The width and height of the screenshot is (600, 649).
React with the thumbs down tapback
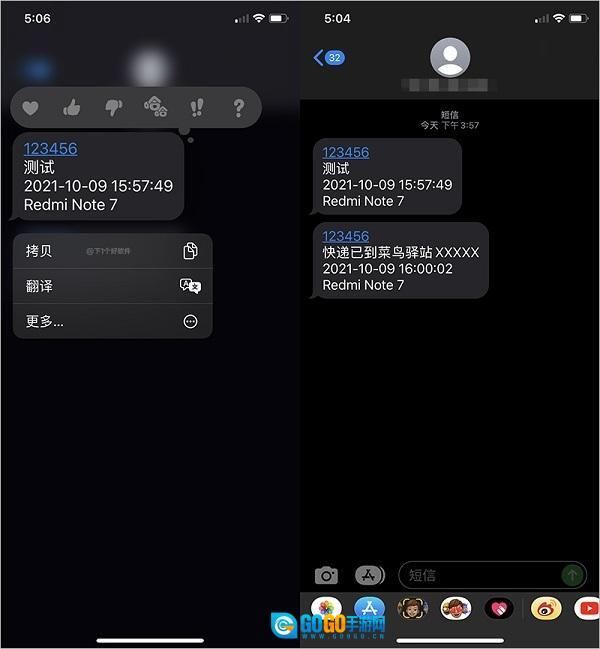pos(113,108)
